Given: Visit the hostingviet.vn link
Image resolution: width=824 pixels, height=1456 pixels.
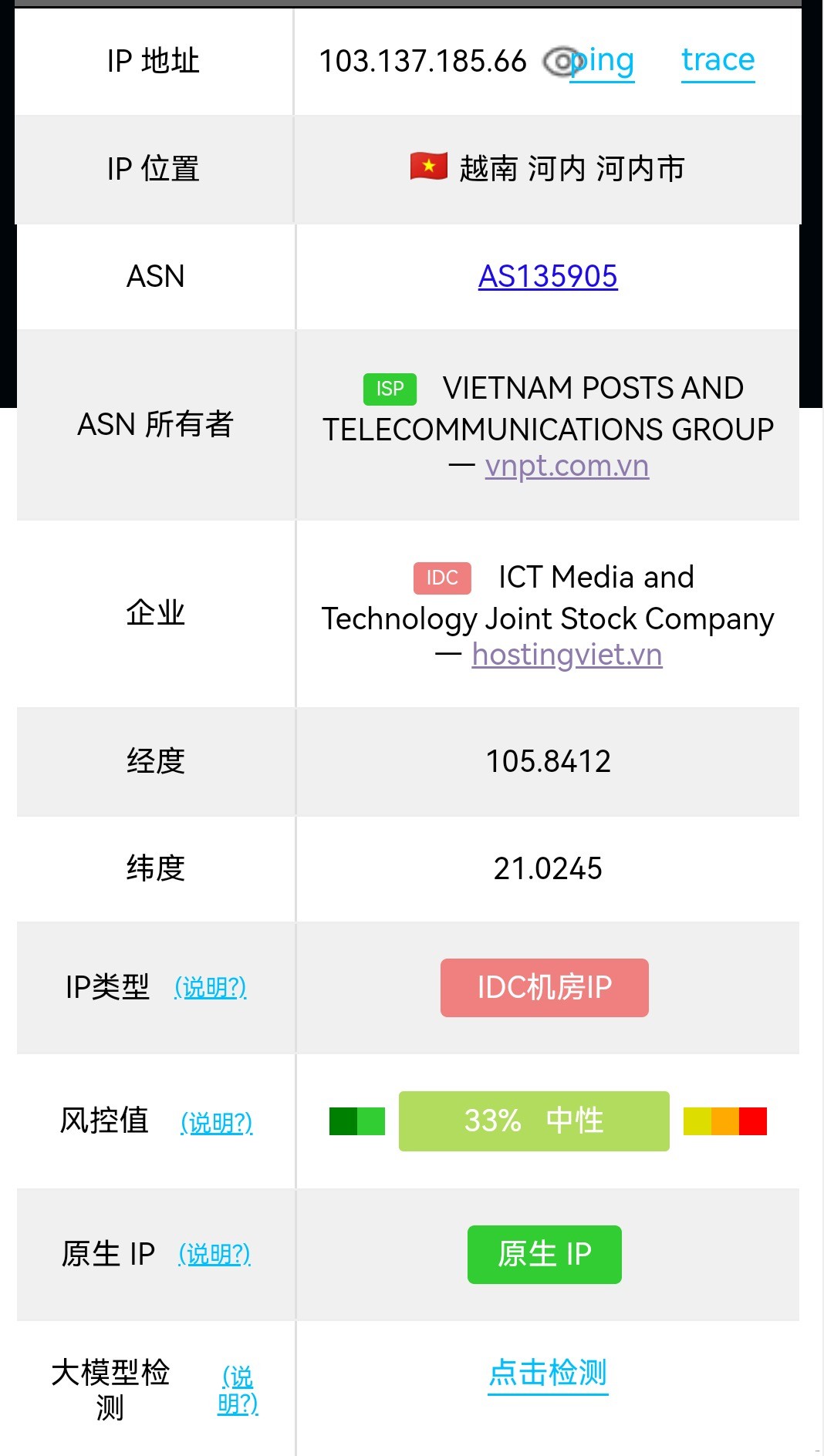Looking at the screenshot, I should (x=566, y=655).
